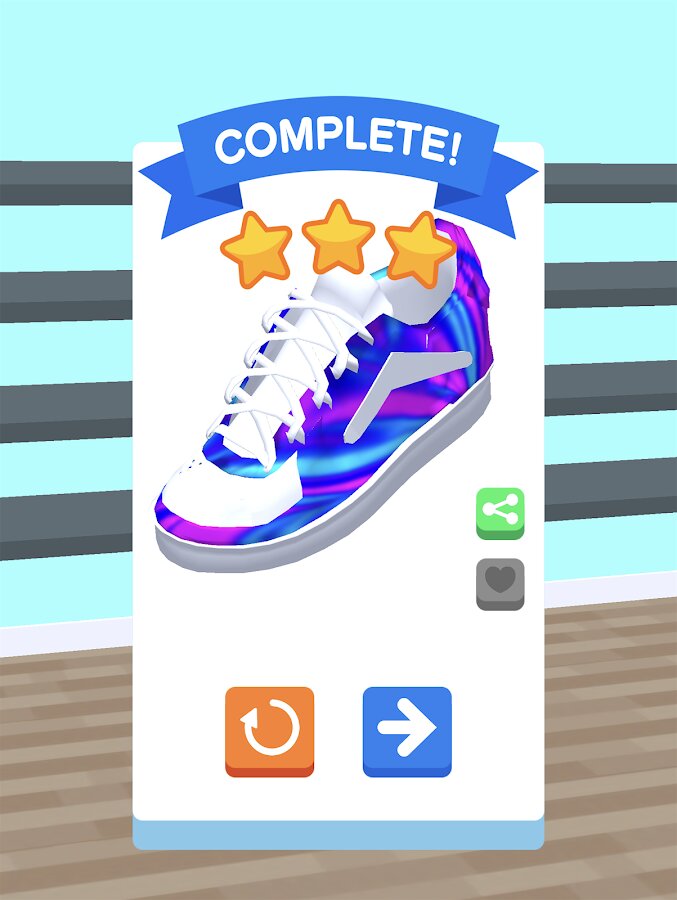Image resolution: width=677 pixels, height=900 pixels.
Task: Favorite this sneaker with the heart icon
Action: click(x=499, y=582)
